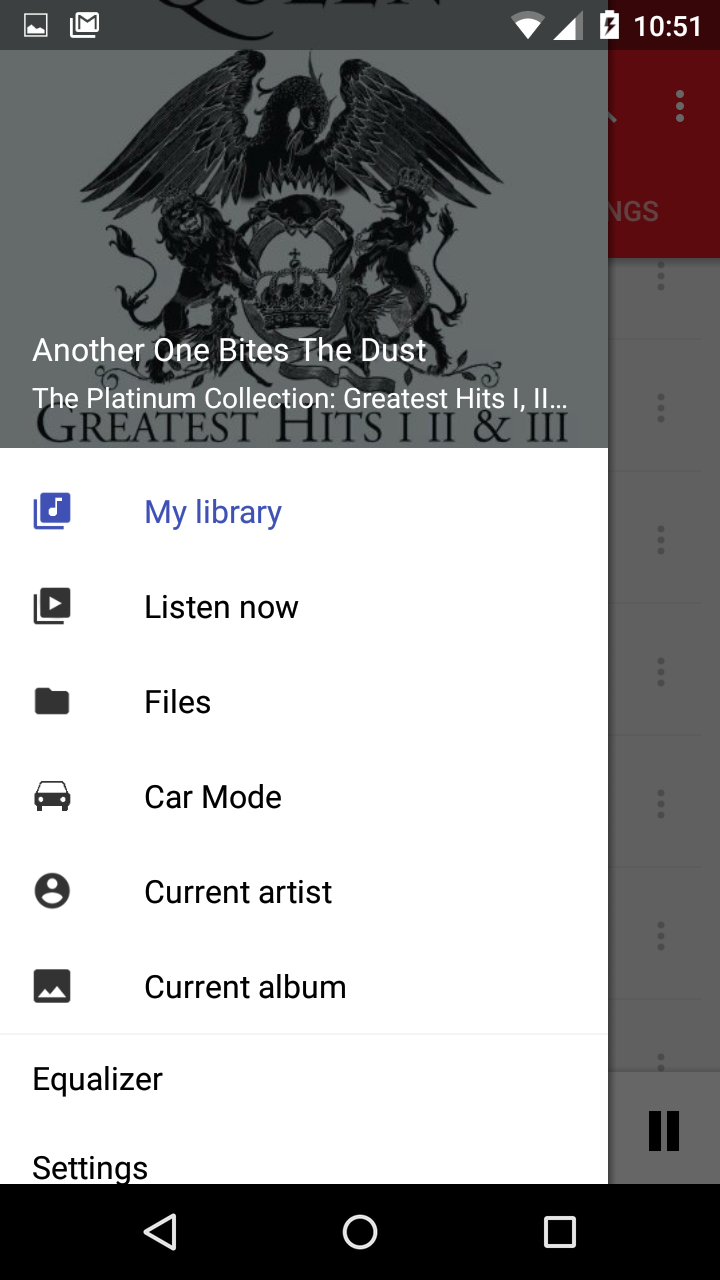The width and height of the screenshot is (720, 1280).
Task: Tap the system back button
Action: 160,1232
